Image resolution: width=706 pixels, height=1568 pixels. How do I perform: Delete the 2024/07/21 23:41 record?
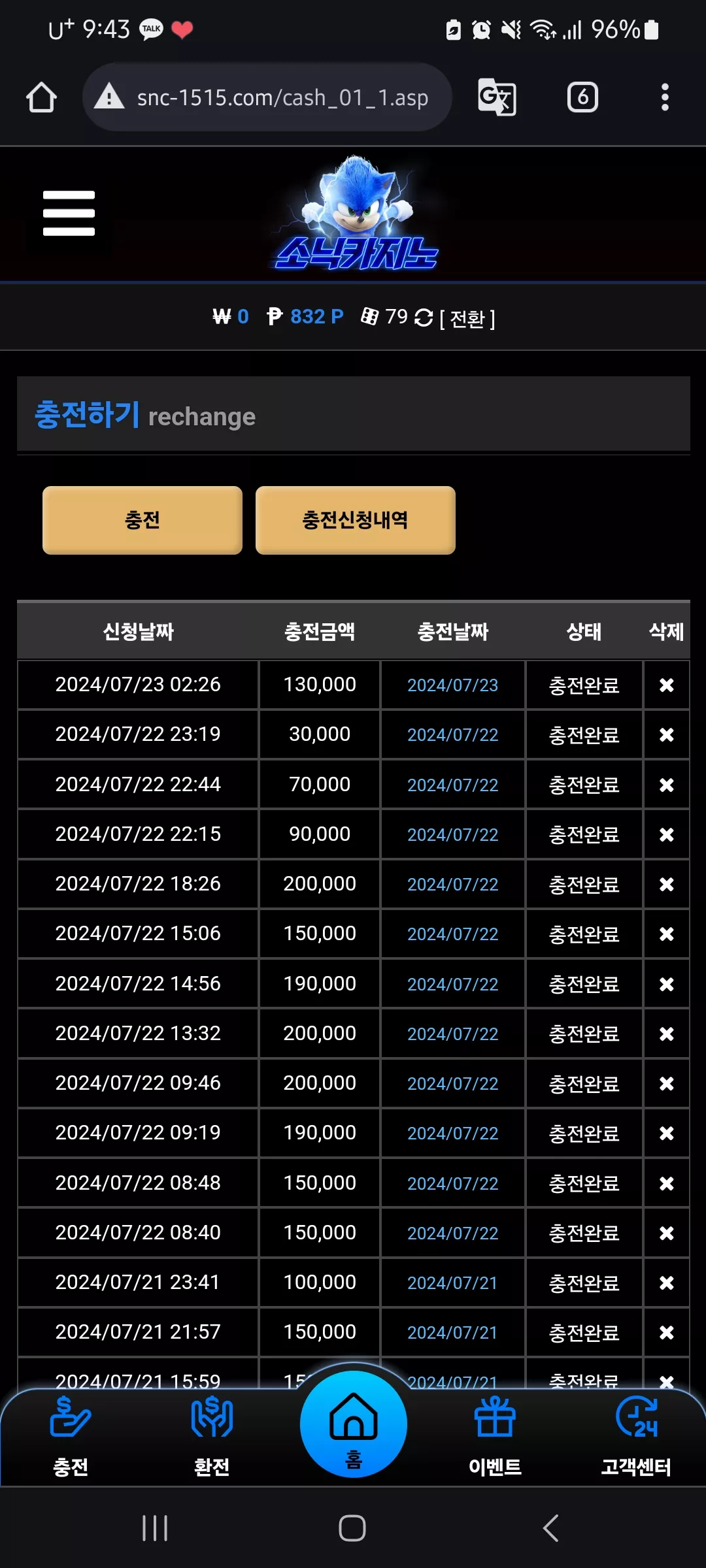point(667,1282)
